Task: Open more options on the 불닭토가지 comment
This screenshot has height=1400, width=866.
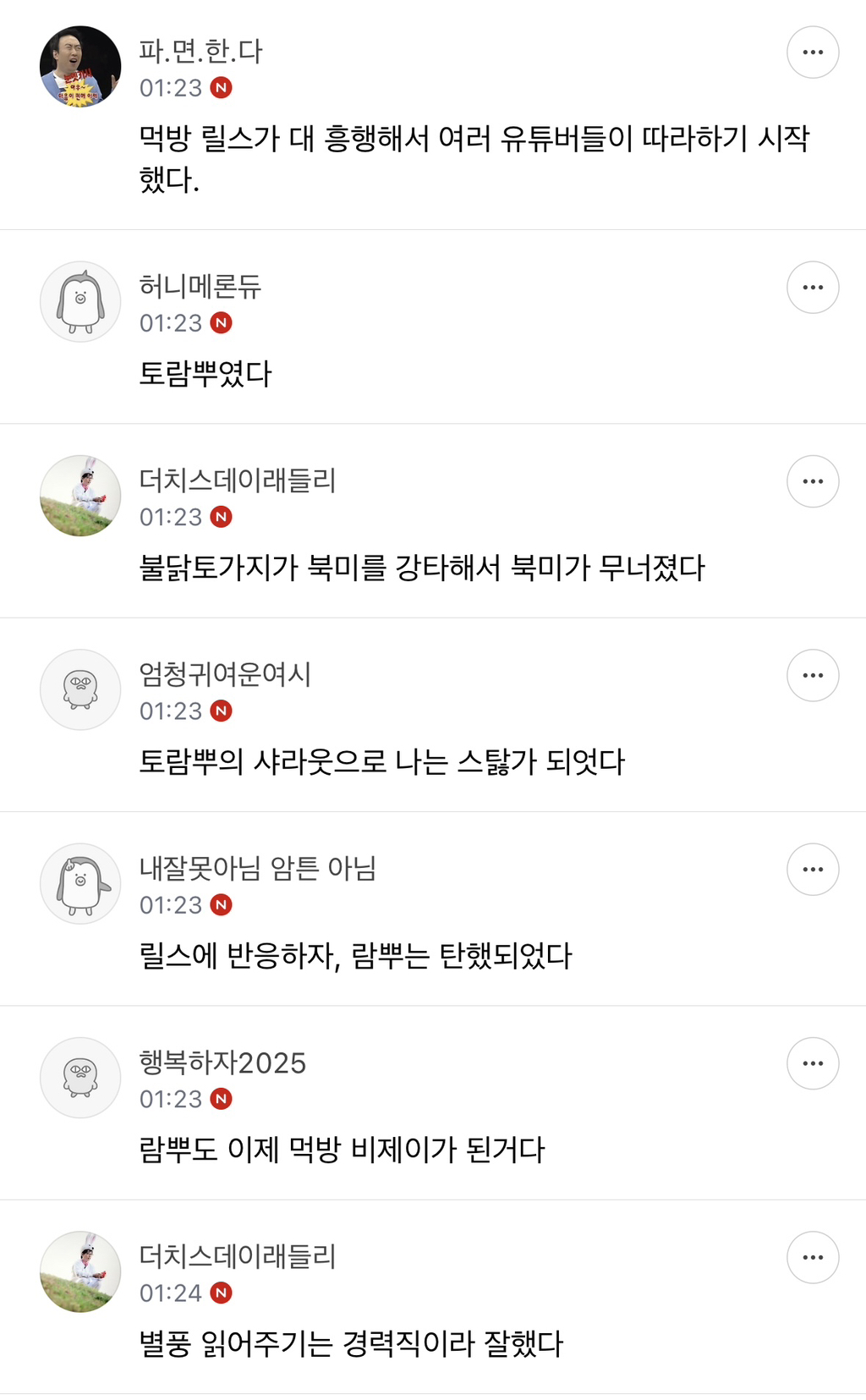Action: coord(813,481)
